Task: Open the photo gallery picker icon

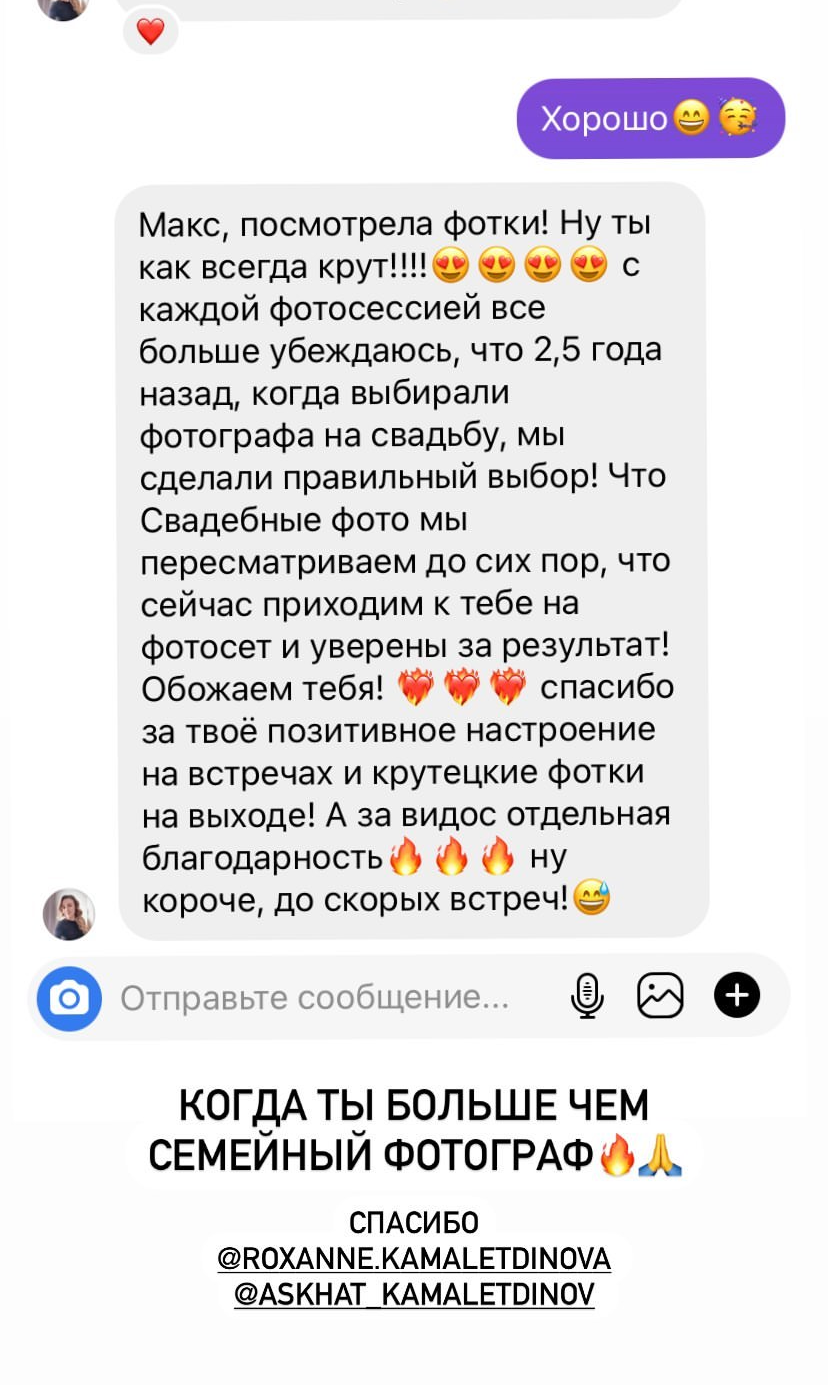Action: click(661, 994)
